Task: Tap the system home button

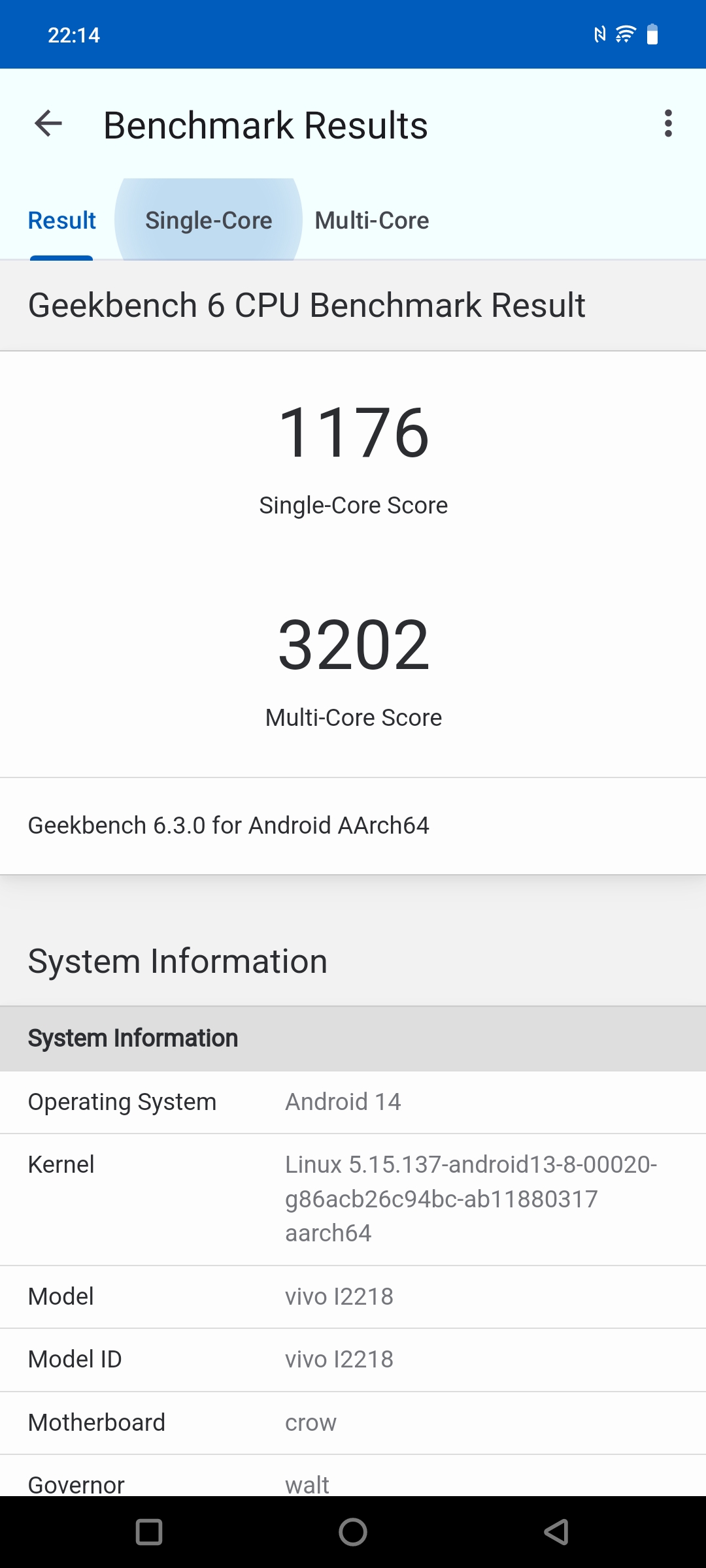Action: [x=353, y=1531]
